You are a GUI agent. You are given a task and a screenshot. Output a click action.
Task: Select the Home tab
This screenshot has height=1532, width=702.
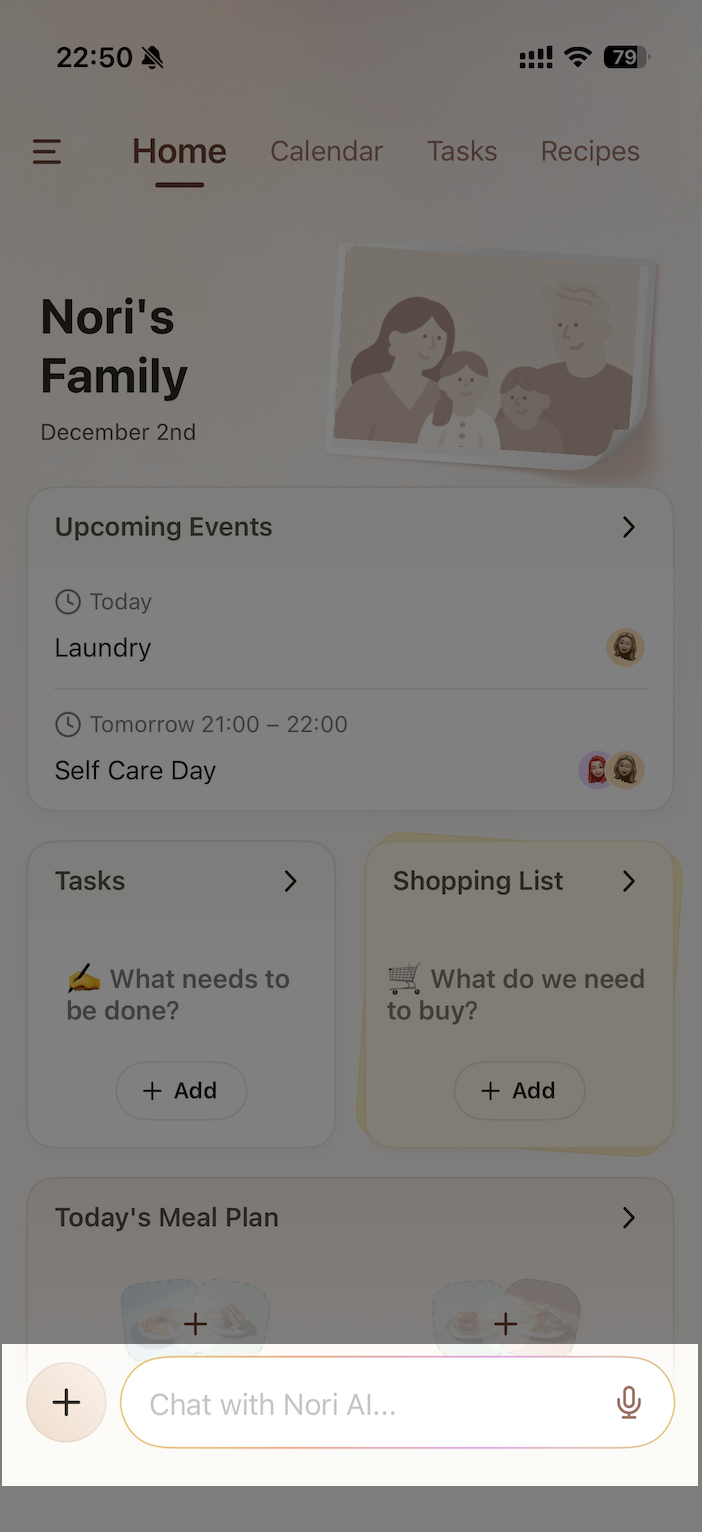[179, 152]
